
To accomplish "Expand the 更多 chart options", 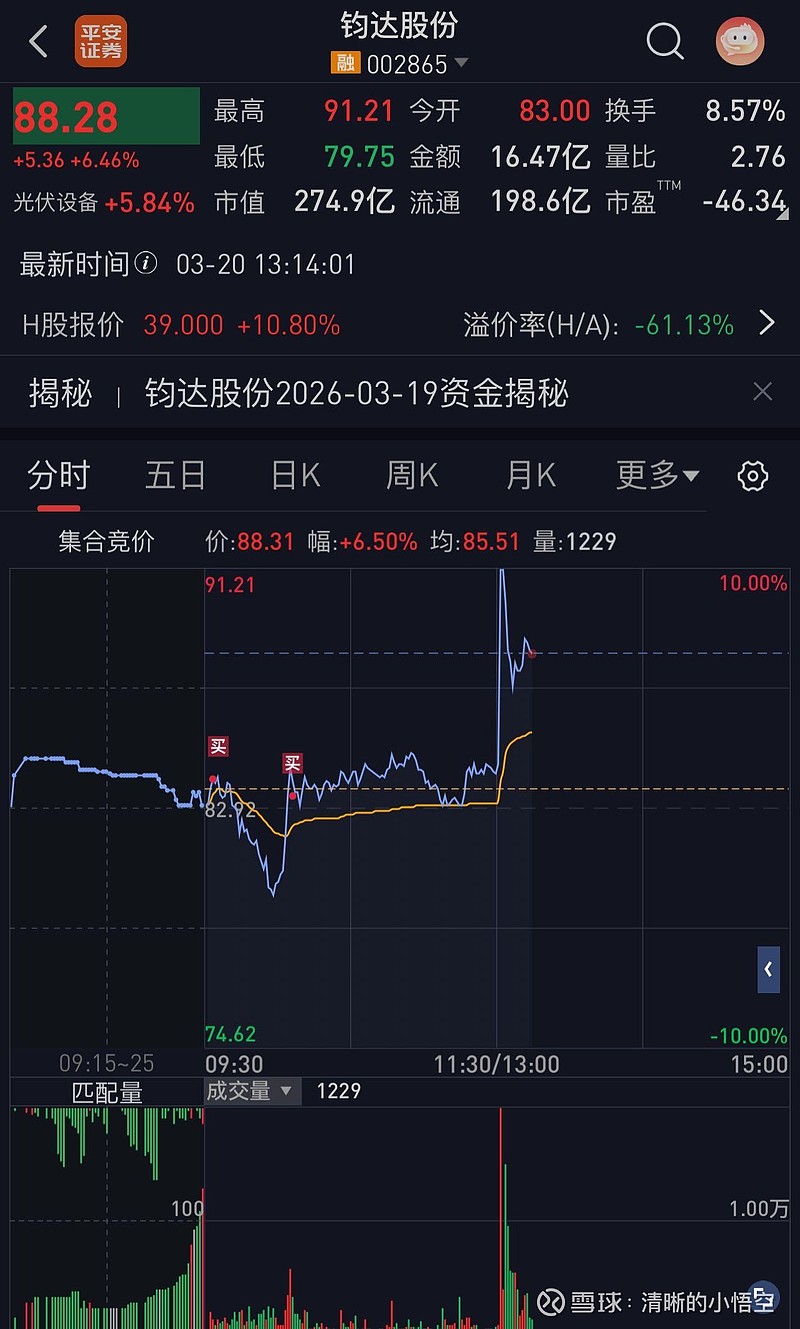I will click(x=657, y=476).
